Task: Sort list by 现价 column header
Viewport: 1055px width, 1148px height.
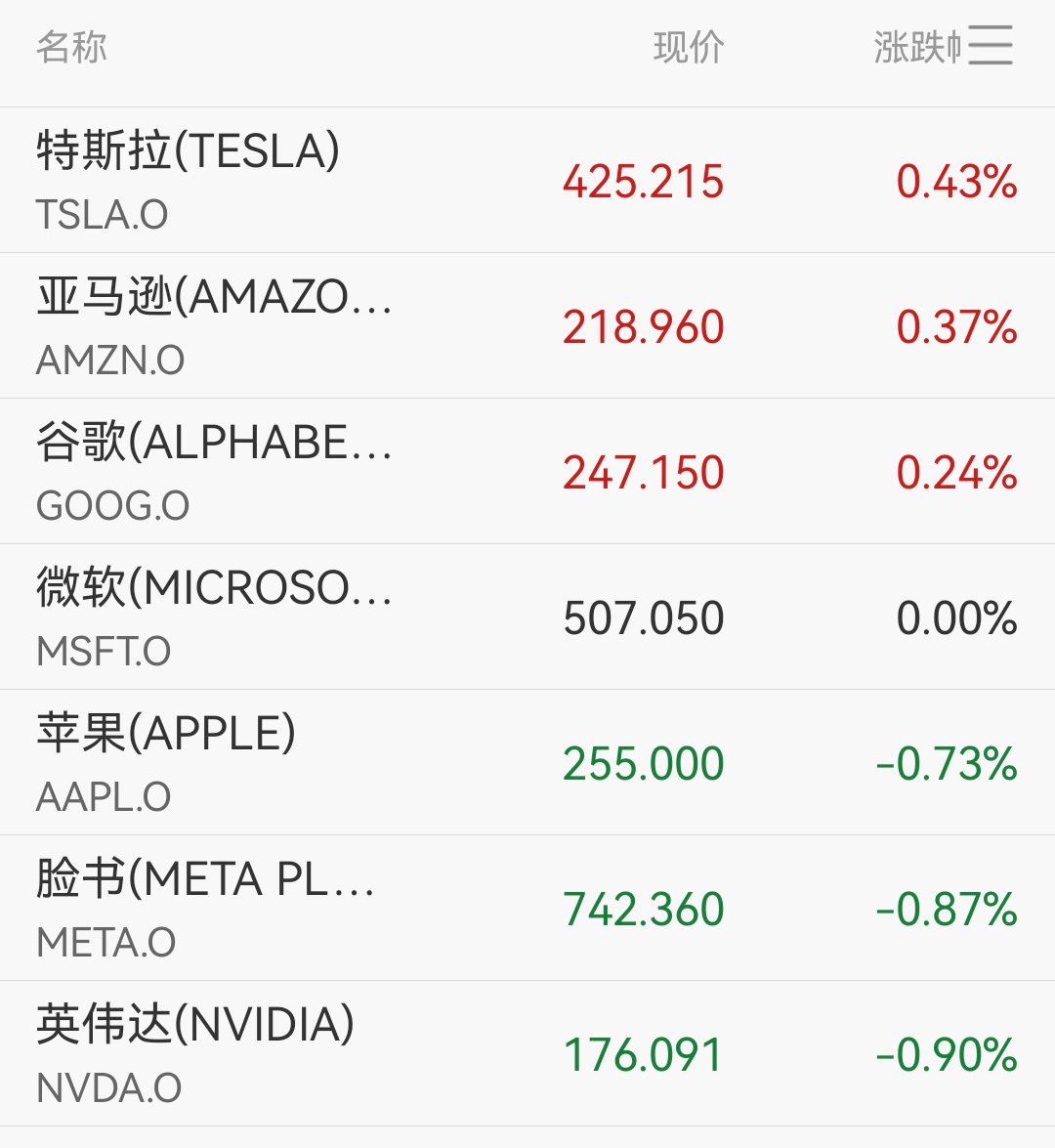Action: pos(689,47)
